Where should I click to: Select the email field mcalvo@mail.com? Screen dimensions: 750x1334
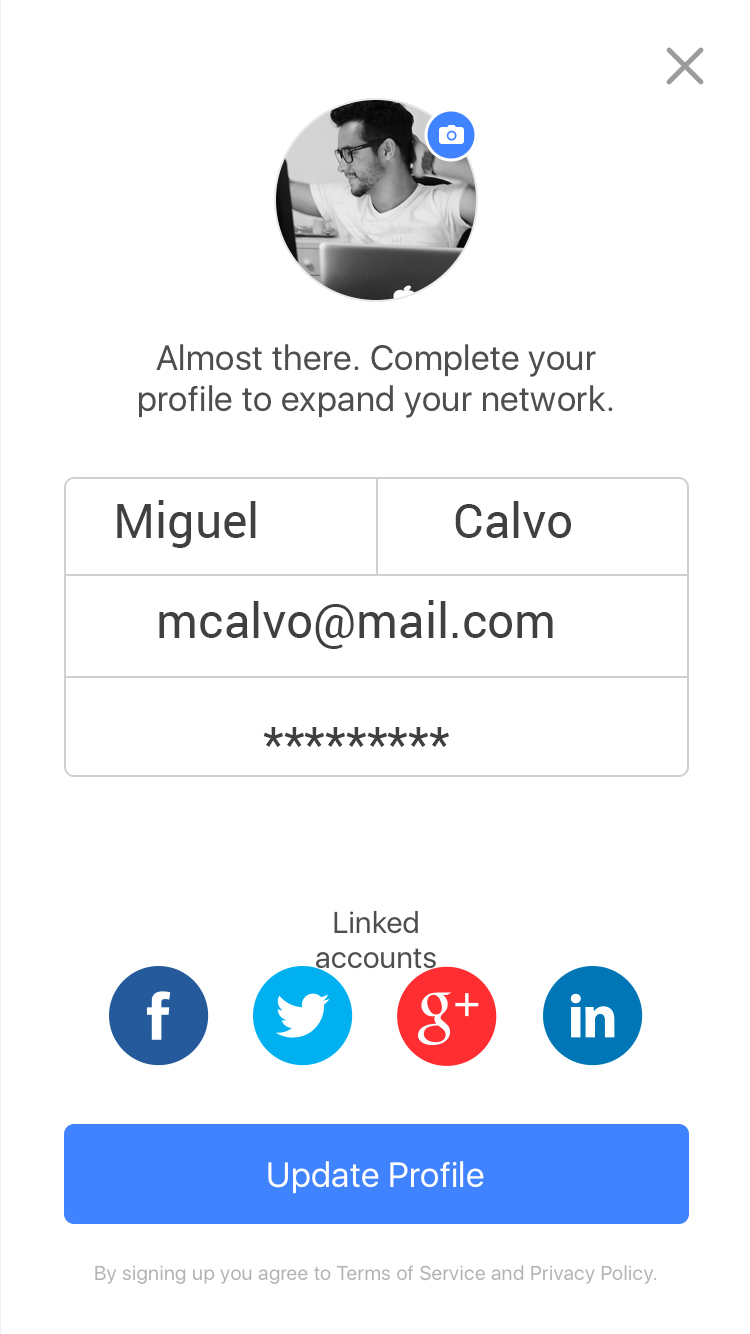(376, 625)
